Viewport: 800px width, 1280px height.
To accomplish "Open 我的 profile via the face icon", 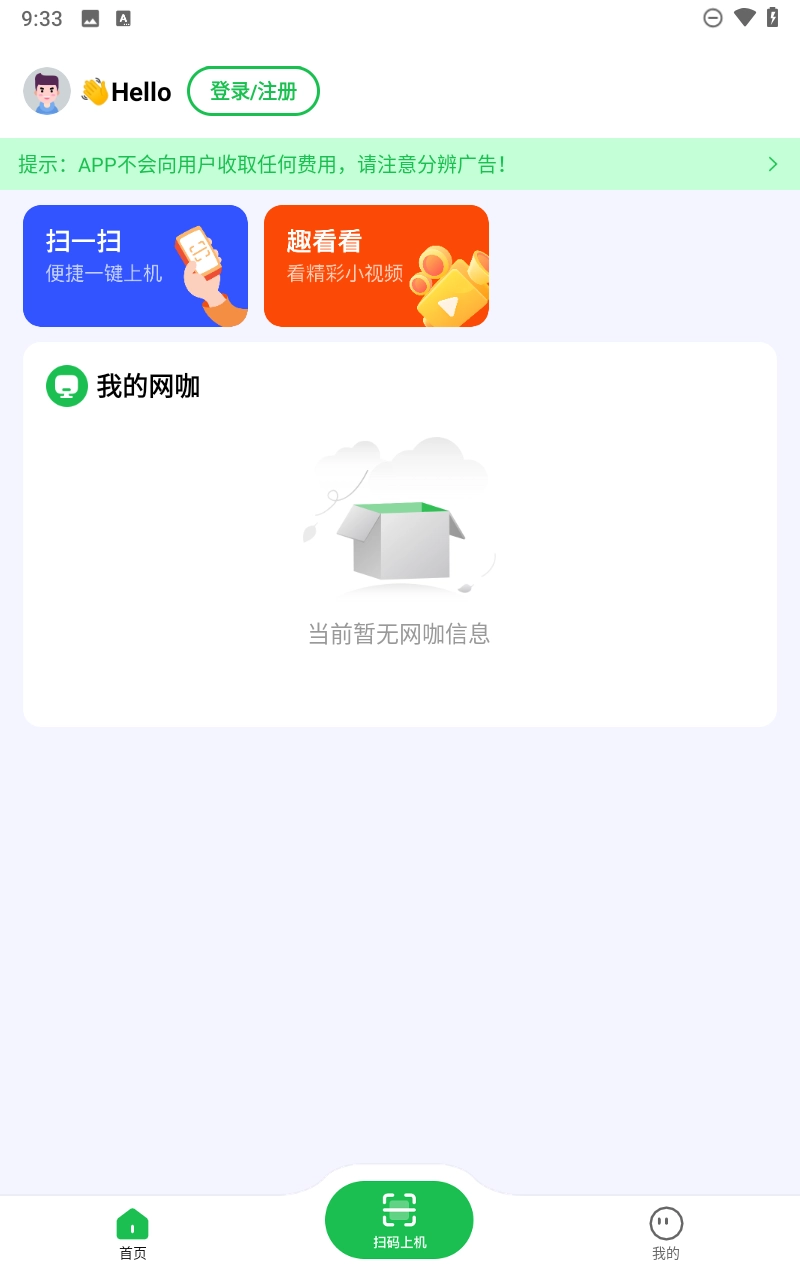I will (666, 1222).
